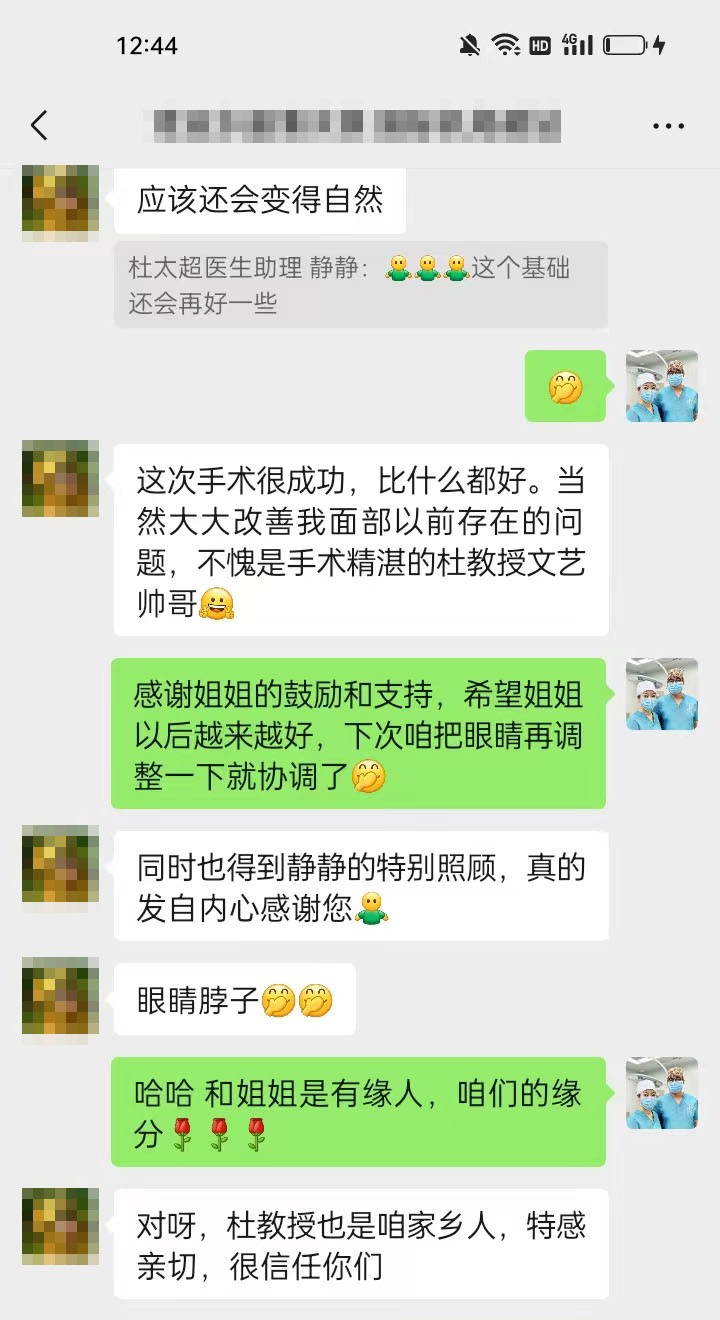The height and width of the screenshot is (1320, 720).
Task: Tap avatar next to 这次手术很成功 message
Action: point(60,478)
